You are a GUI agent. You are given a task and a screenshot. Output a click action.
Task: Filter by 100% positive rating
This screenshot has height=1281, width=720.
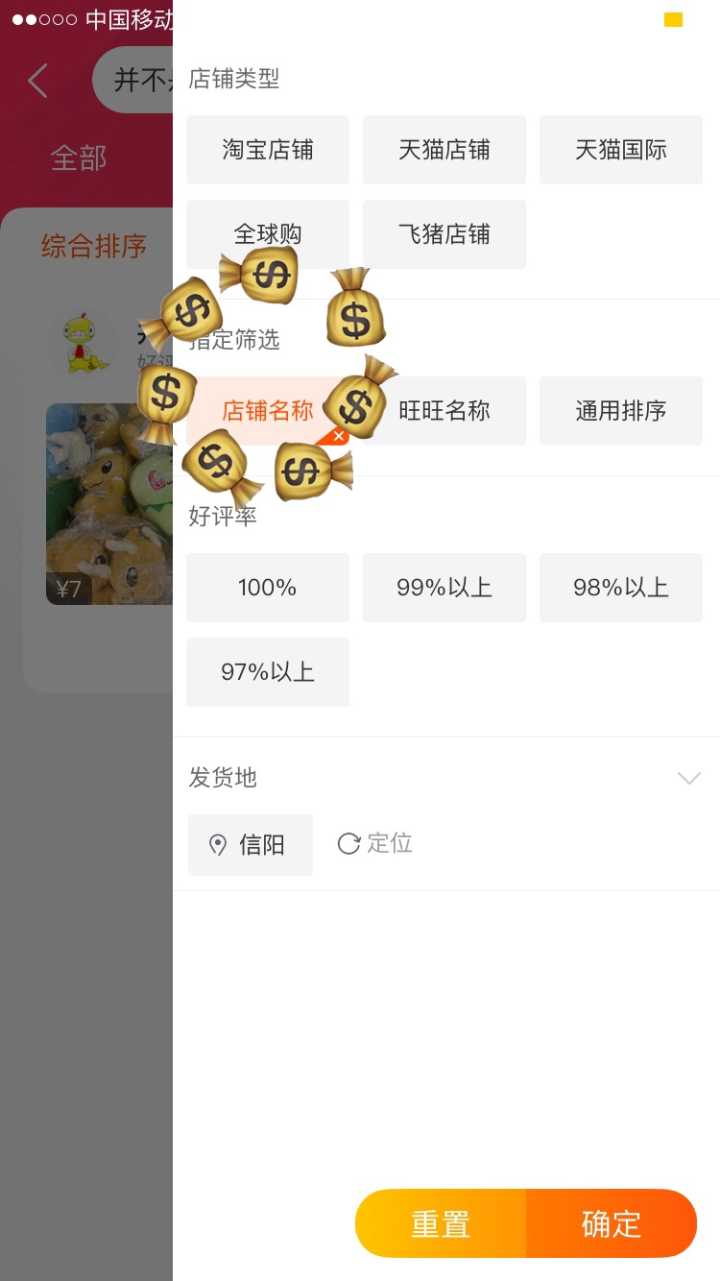tap(267, 588)
